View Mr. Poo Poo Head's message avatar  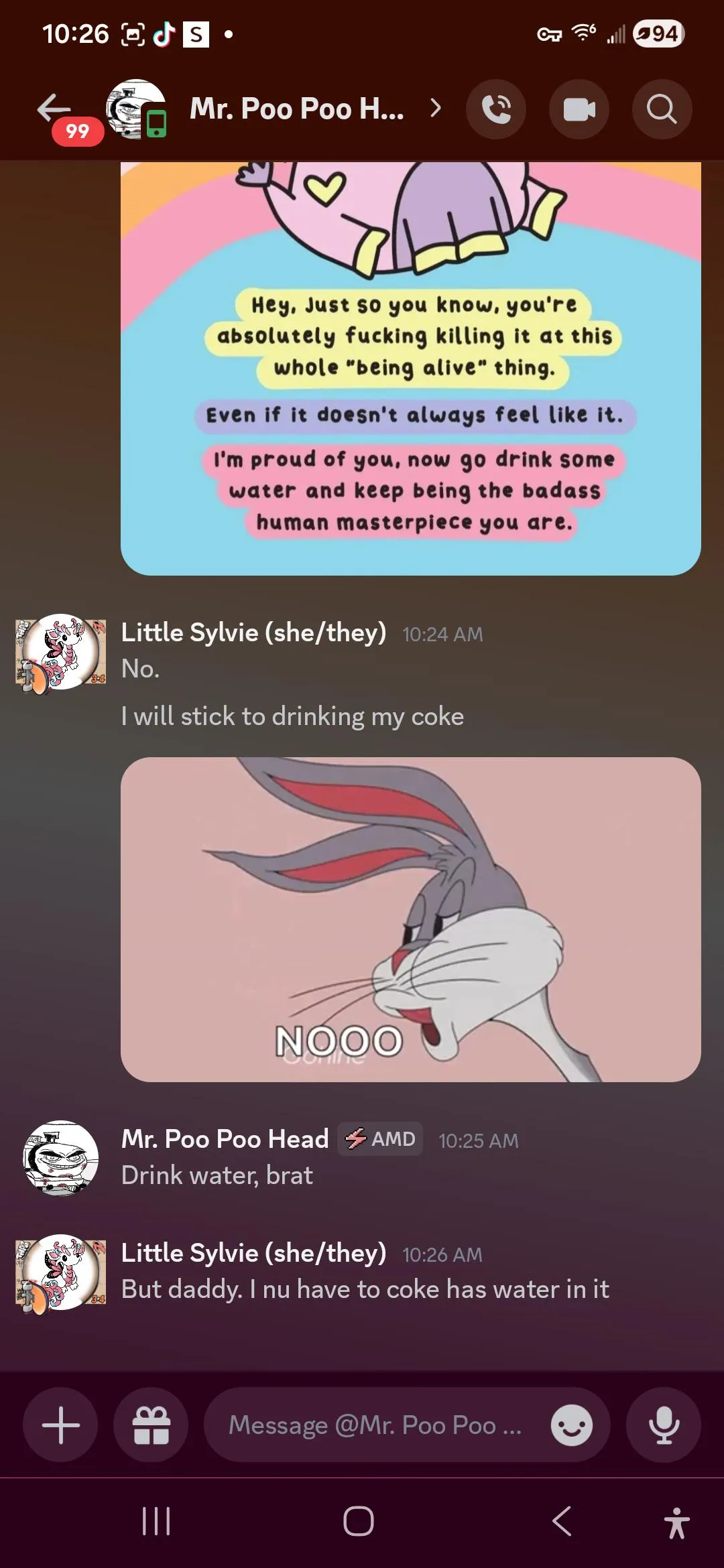point(60,1158)
